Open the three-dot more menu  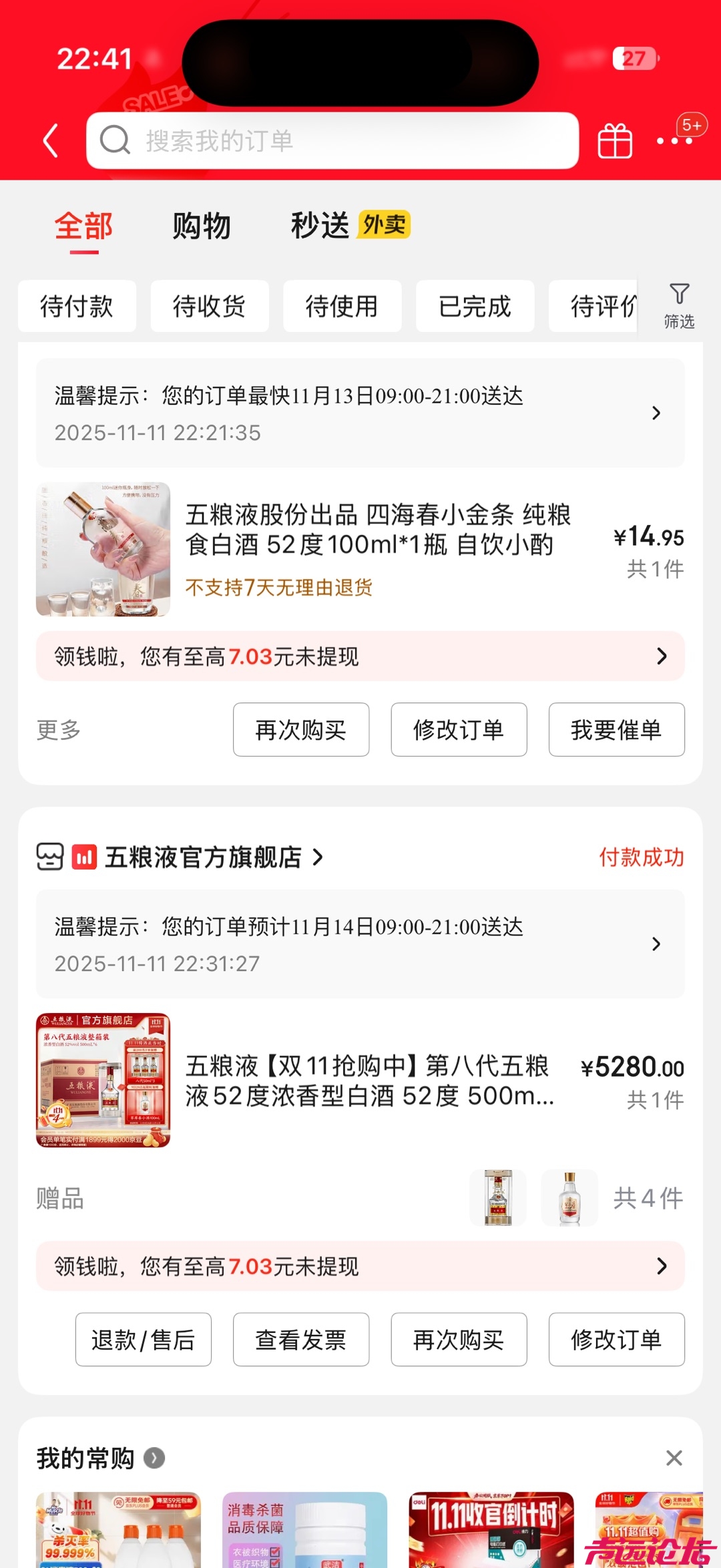point(674,141)
